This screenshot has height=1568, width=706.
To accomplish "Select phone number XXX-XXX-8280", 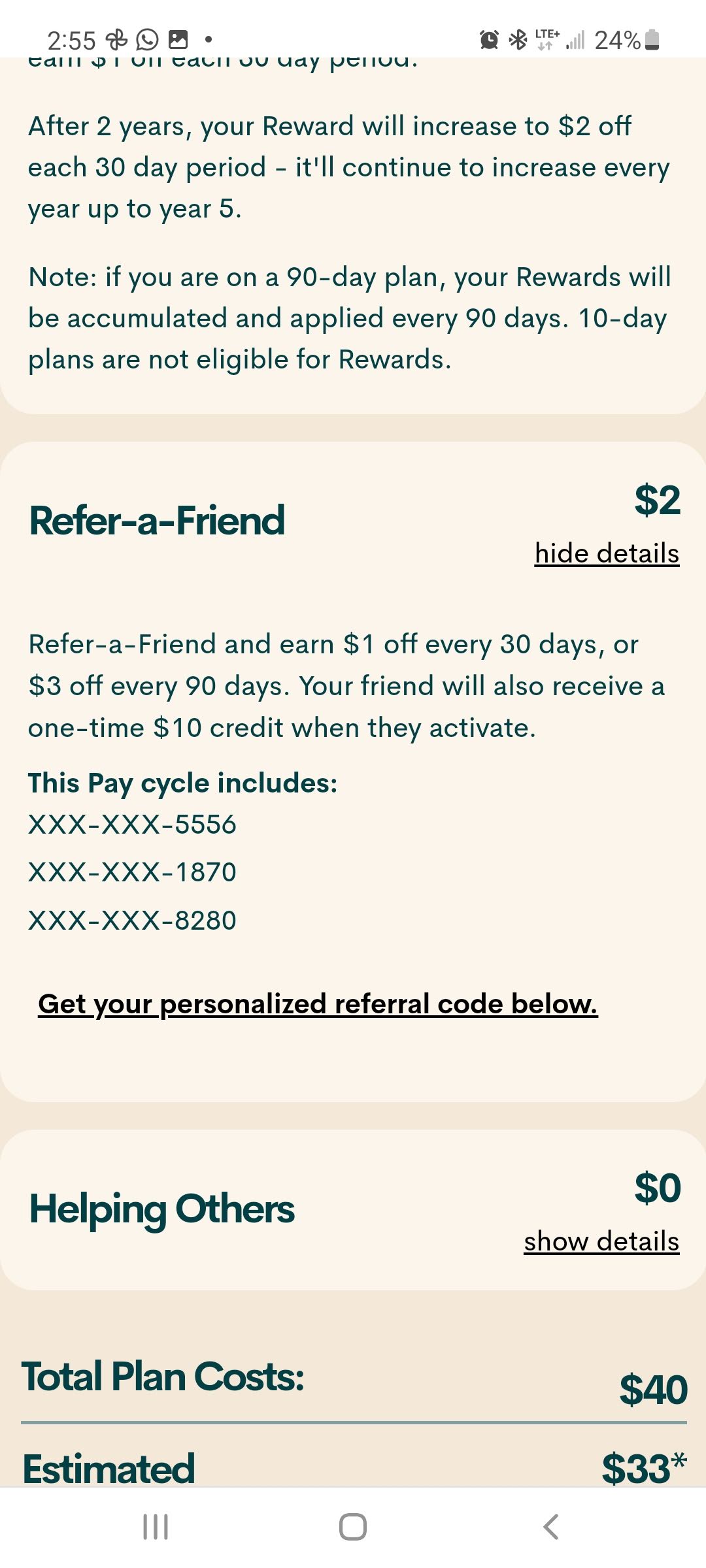I will 133,920.
